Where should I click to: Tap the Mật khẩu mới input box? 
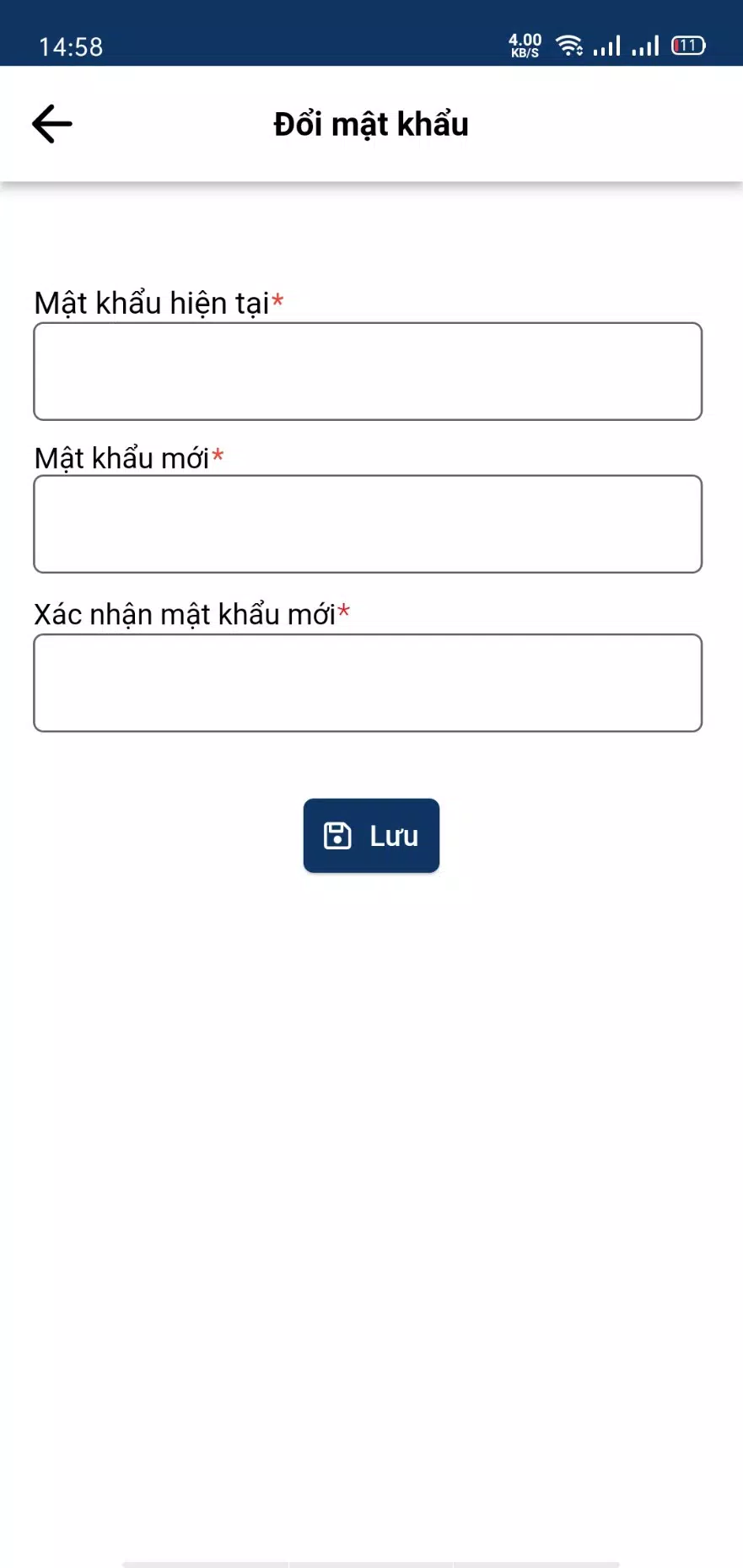pos(368,524)
